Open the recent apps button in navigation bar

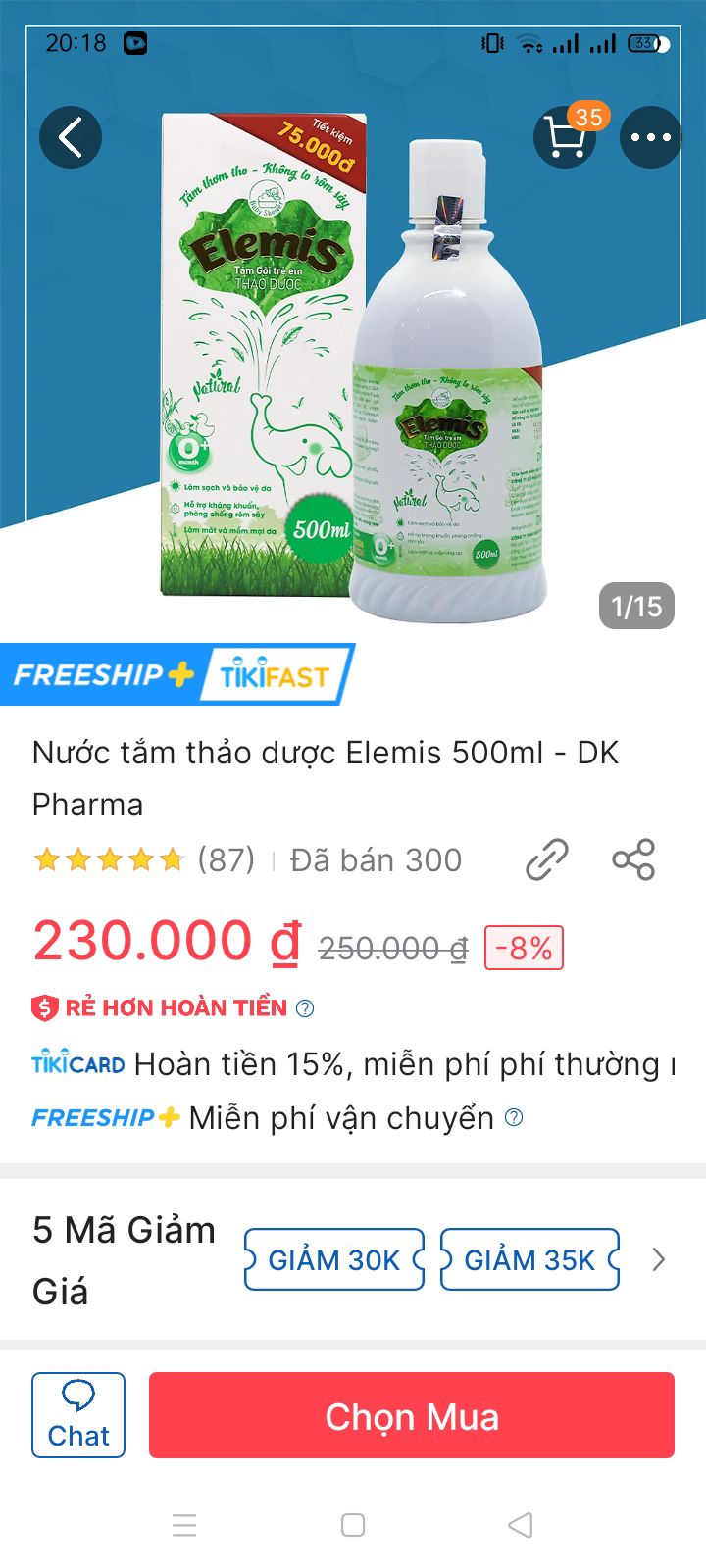click(x=184, y=1525)
